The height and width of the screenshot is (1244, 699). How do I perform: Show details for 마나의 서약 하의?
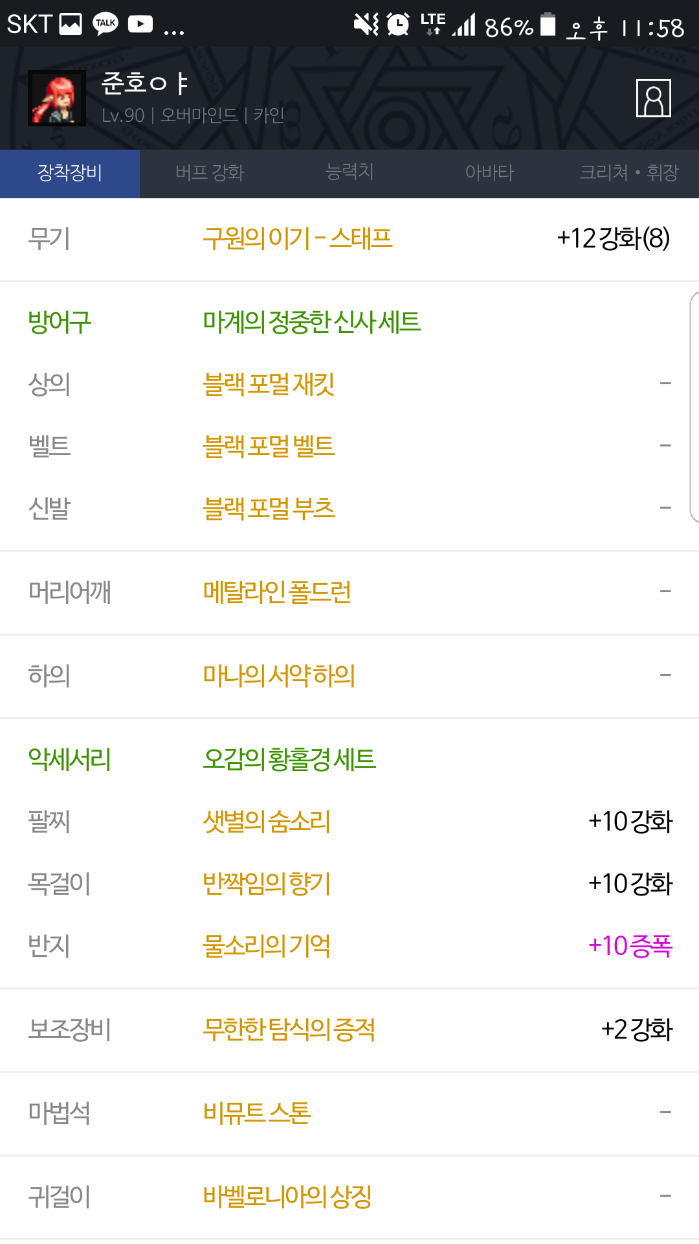point(278,676)
